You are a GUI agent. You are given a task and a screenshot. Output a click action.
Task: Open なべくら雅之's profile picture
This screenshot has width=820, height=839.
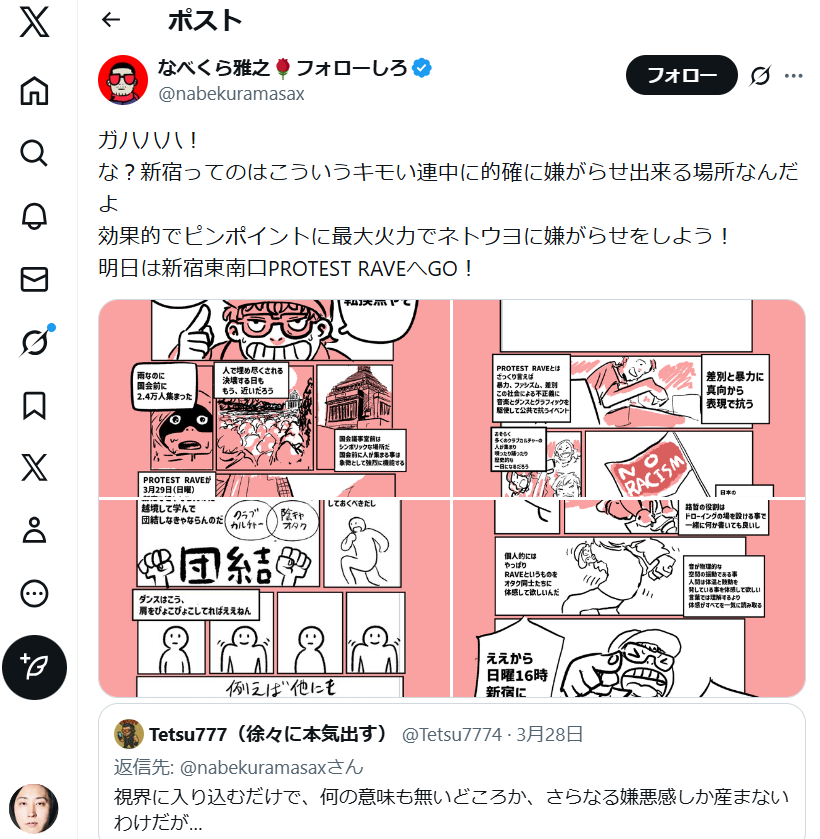pos(123,80)
